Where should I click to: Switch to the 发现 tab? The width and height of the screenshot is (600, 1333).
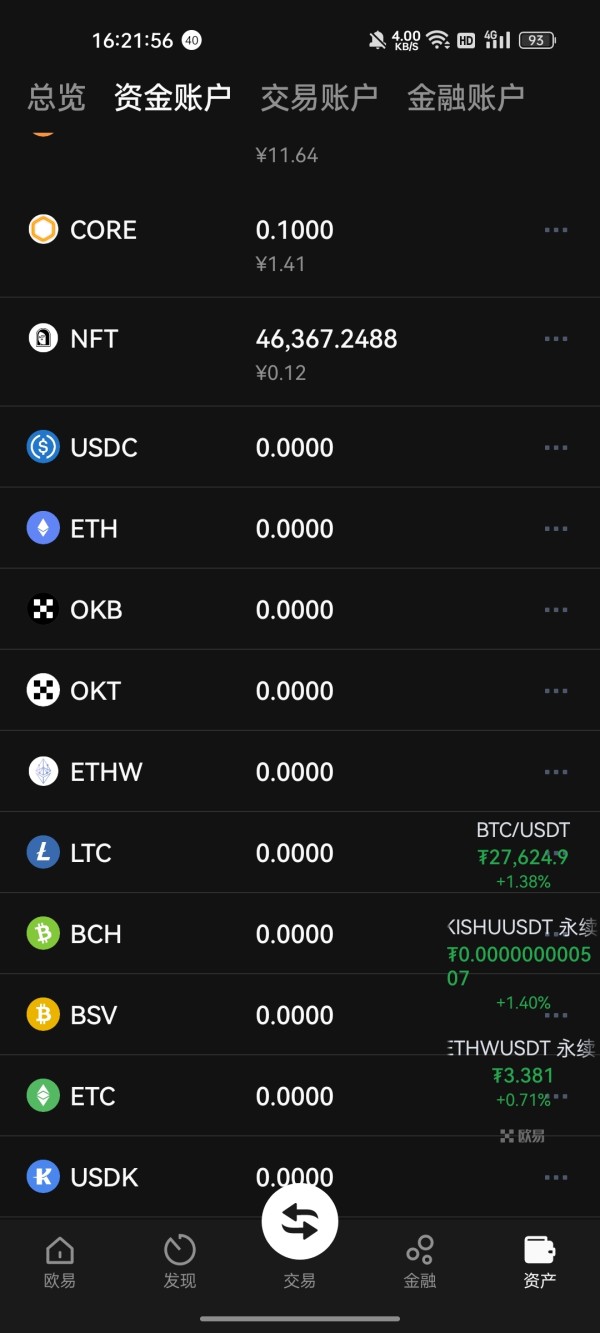click(180, 1261)
